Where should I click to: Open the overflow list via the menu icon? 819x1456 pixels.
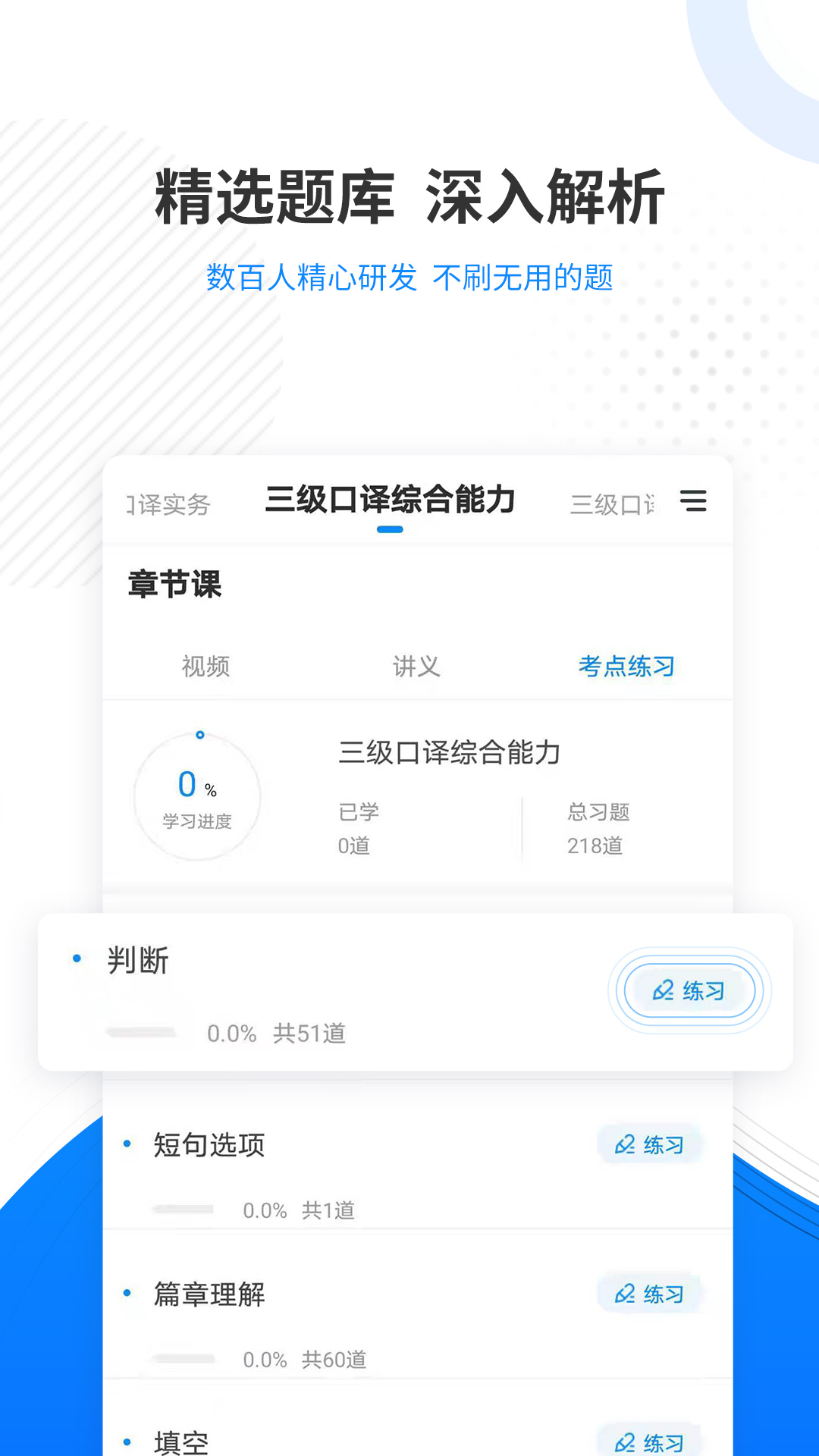click(x=695, y=502)
